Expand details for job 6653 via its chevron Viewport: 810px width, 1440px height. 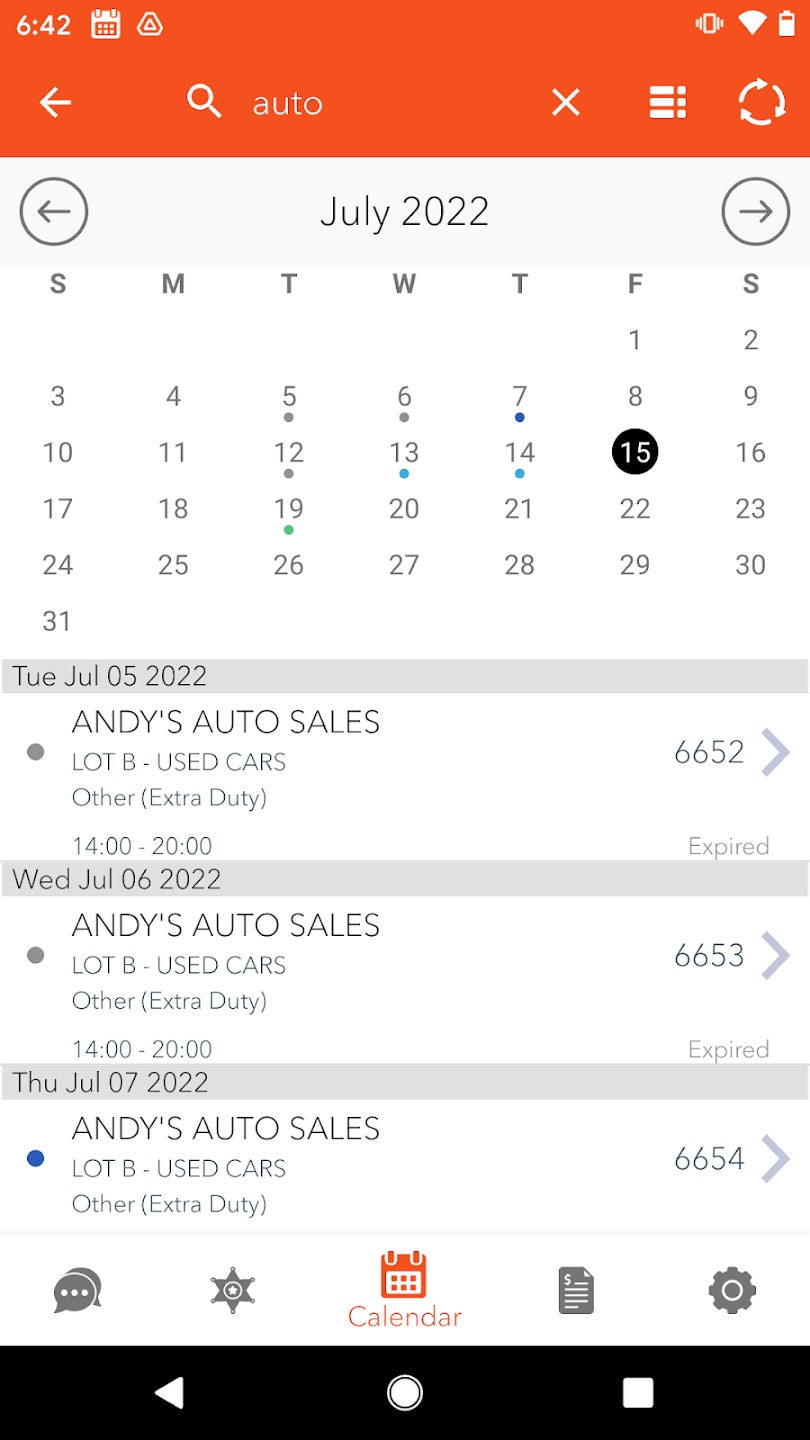pos(776,956)
